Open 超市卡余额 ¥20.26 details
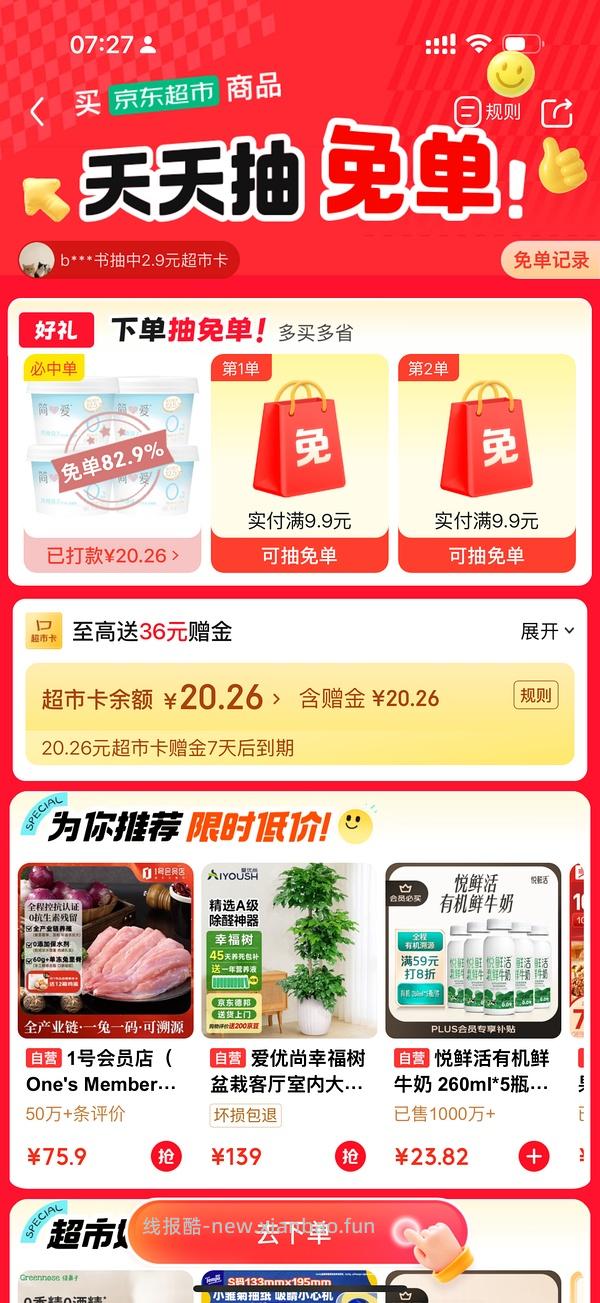The image size is (600, 1303). click(160, 698)
